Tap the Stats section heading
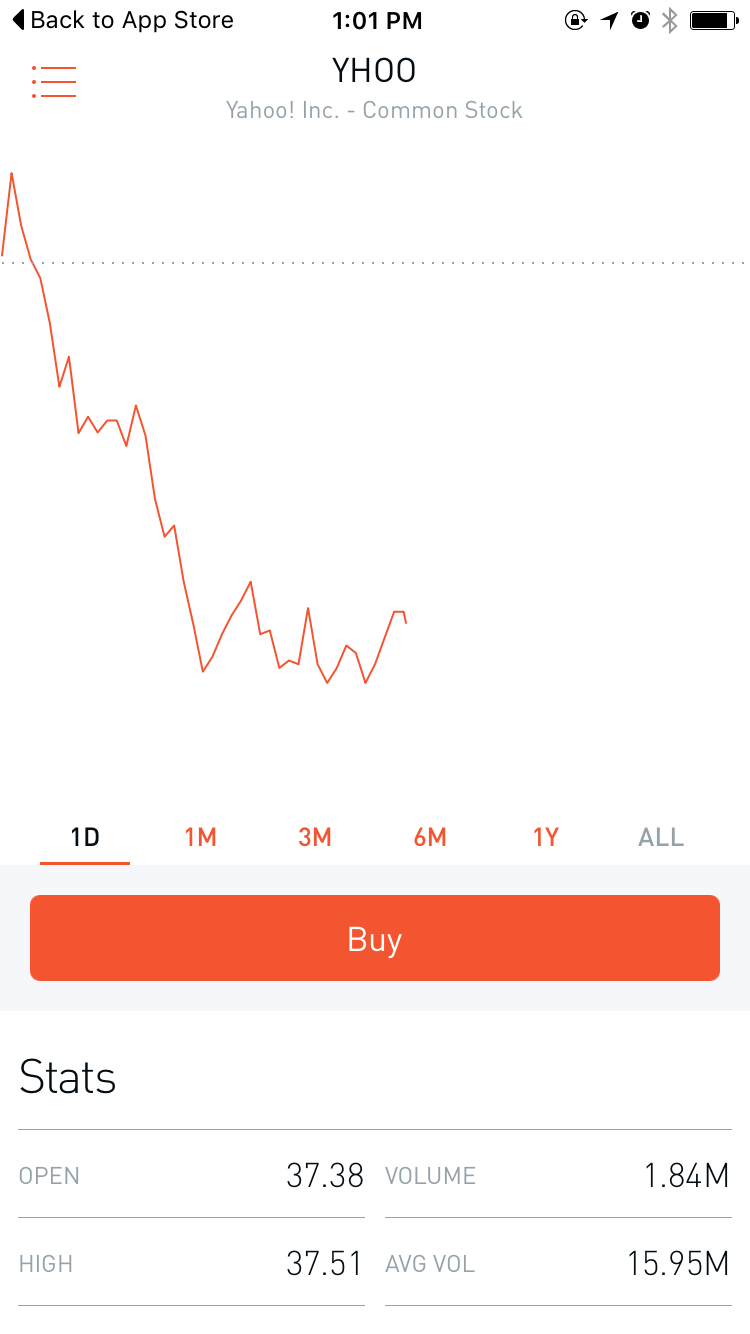Viewport: 750px width, 1334px height. [x=68, y=1077]
